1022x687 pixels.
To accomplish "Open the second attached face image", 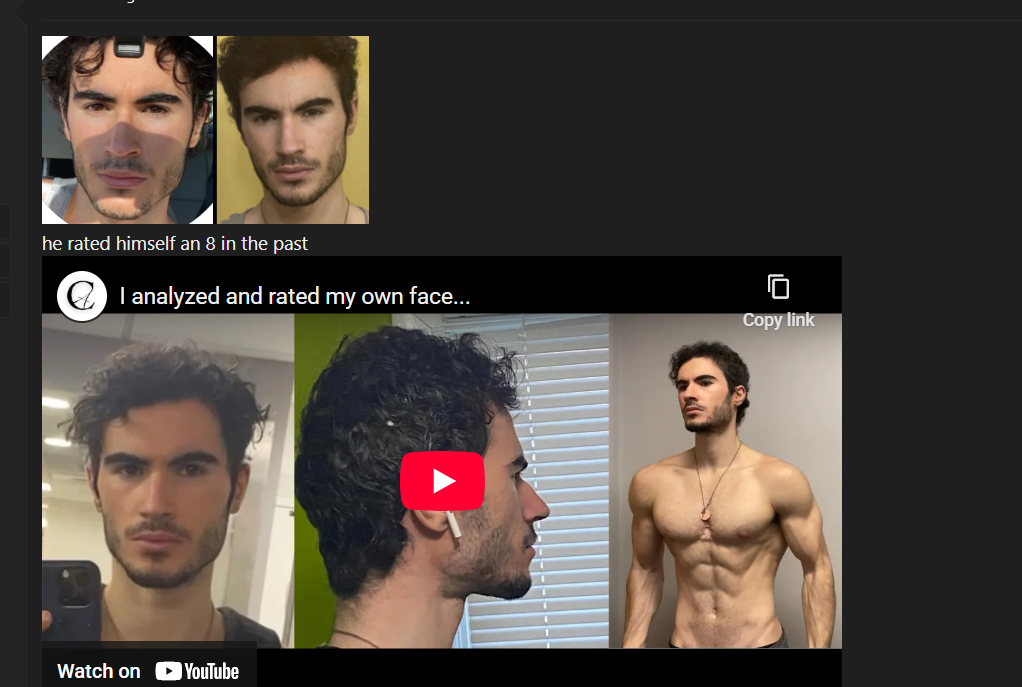I will pos(293,130).
